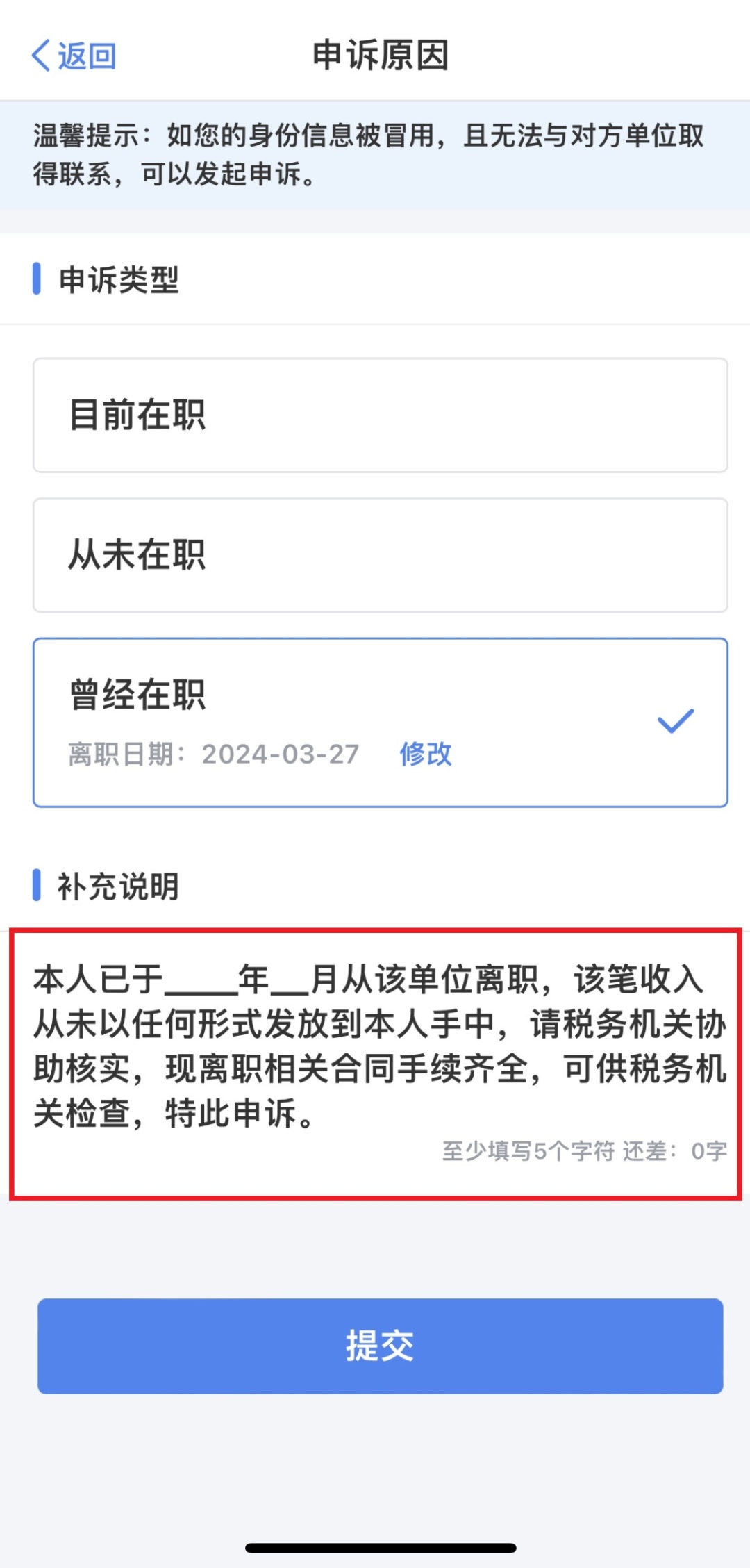
Task: Focus the 补充说明 text field
Action: click(x=375, y=1046)
